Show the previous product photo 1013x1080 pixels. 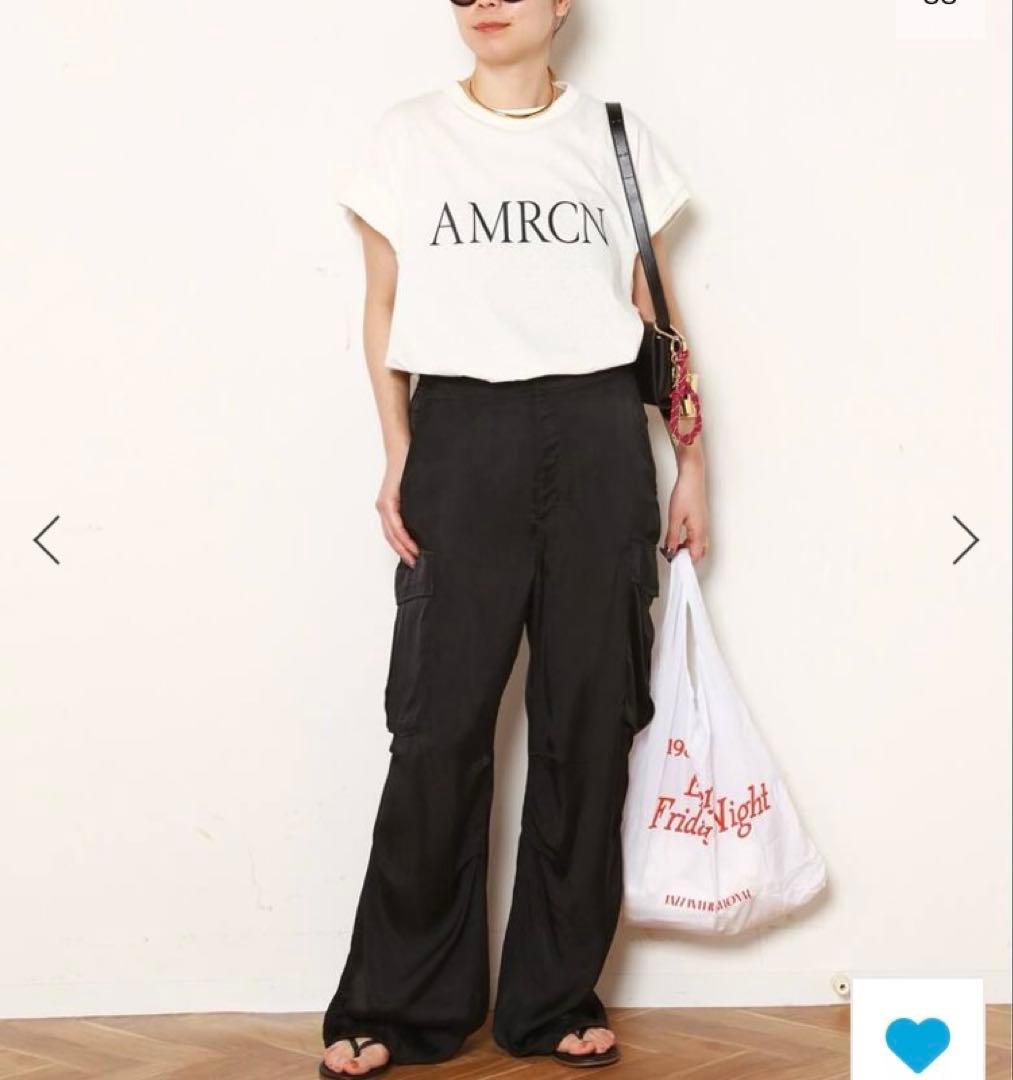(x=47, y=540)
